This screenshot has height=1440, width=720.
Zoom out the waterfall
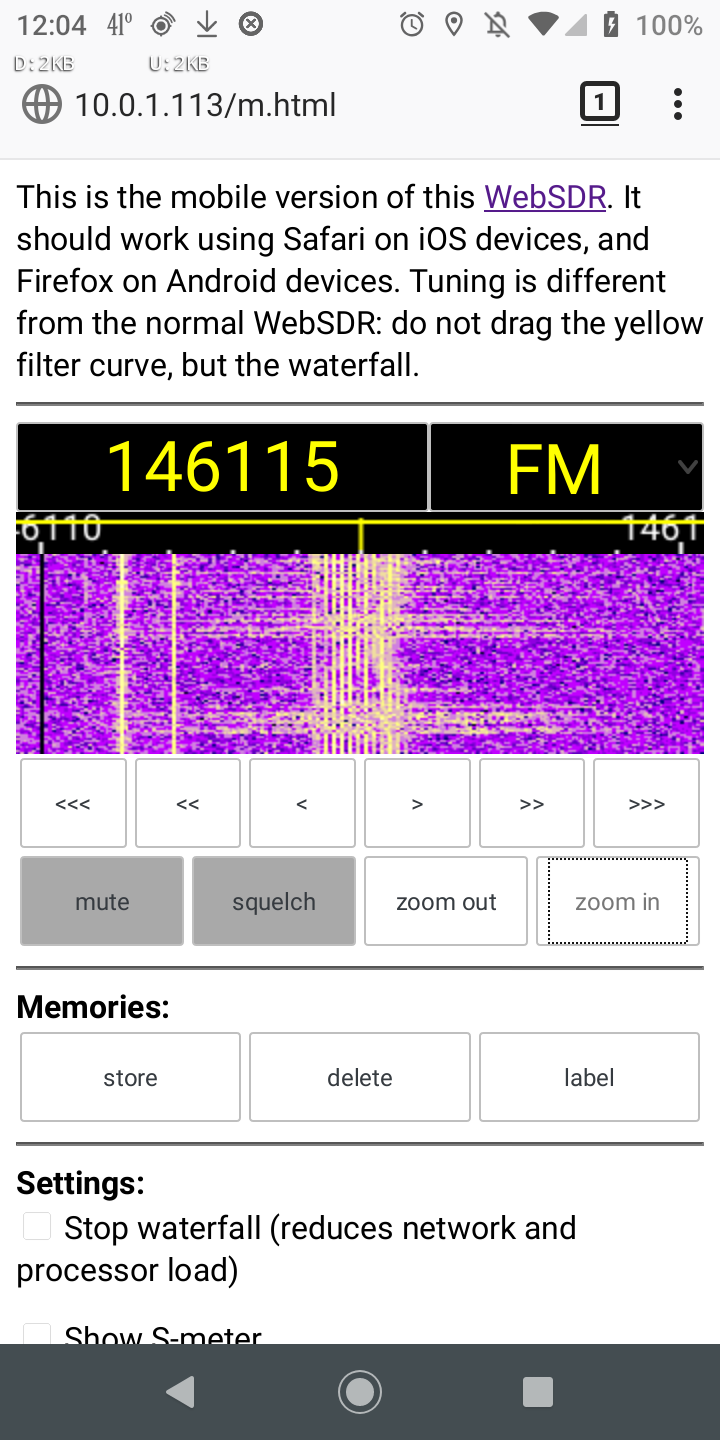point(446,901)
